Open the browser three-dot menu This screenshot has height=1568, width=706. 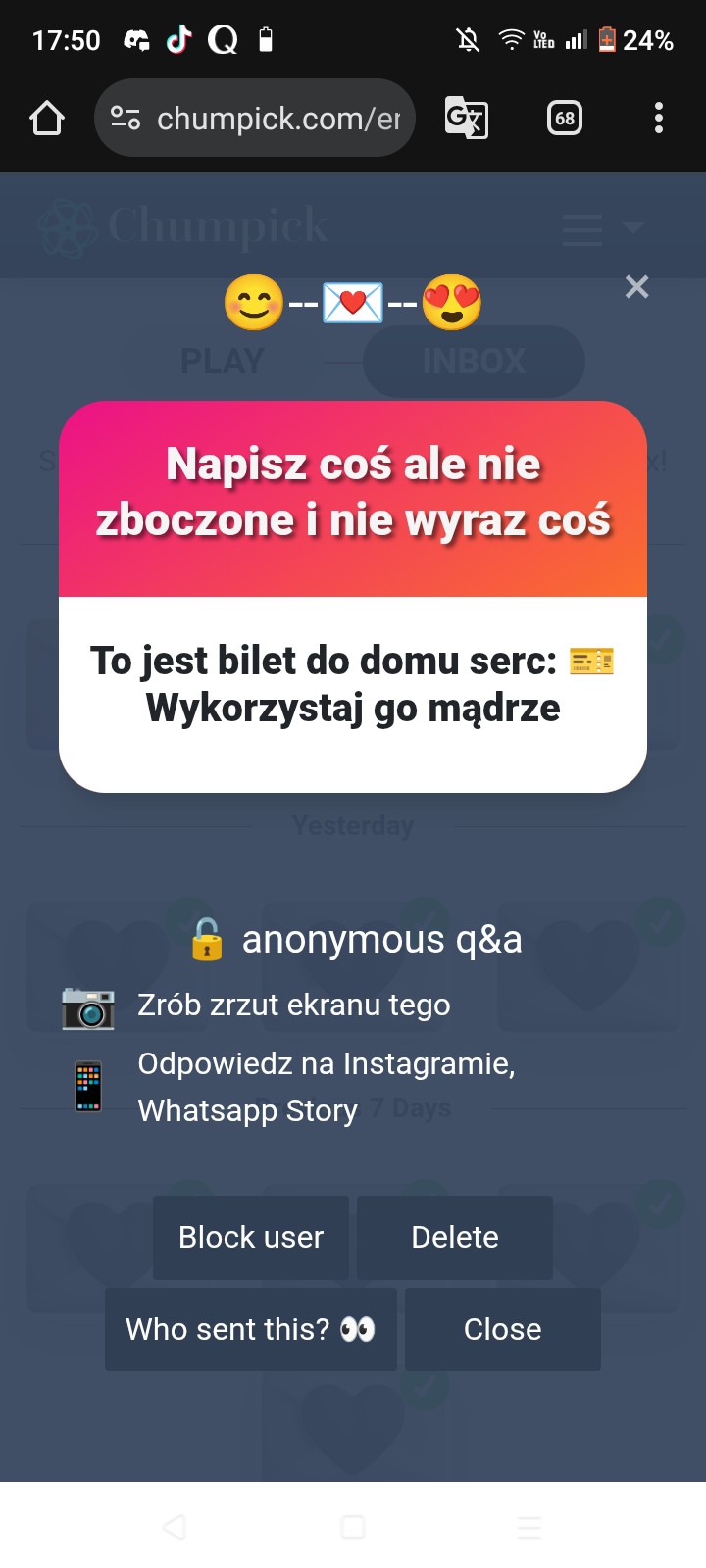click(659, 119)
